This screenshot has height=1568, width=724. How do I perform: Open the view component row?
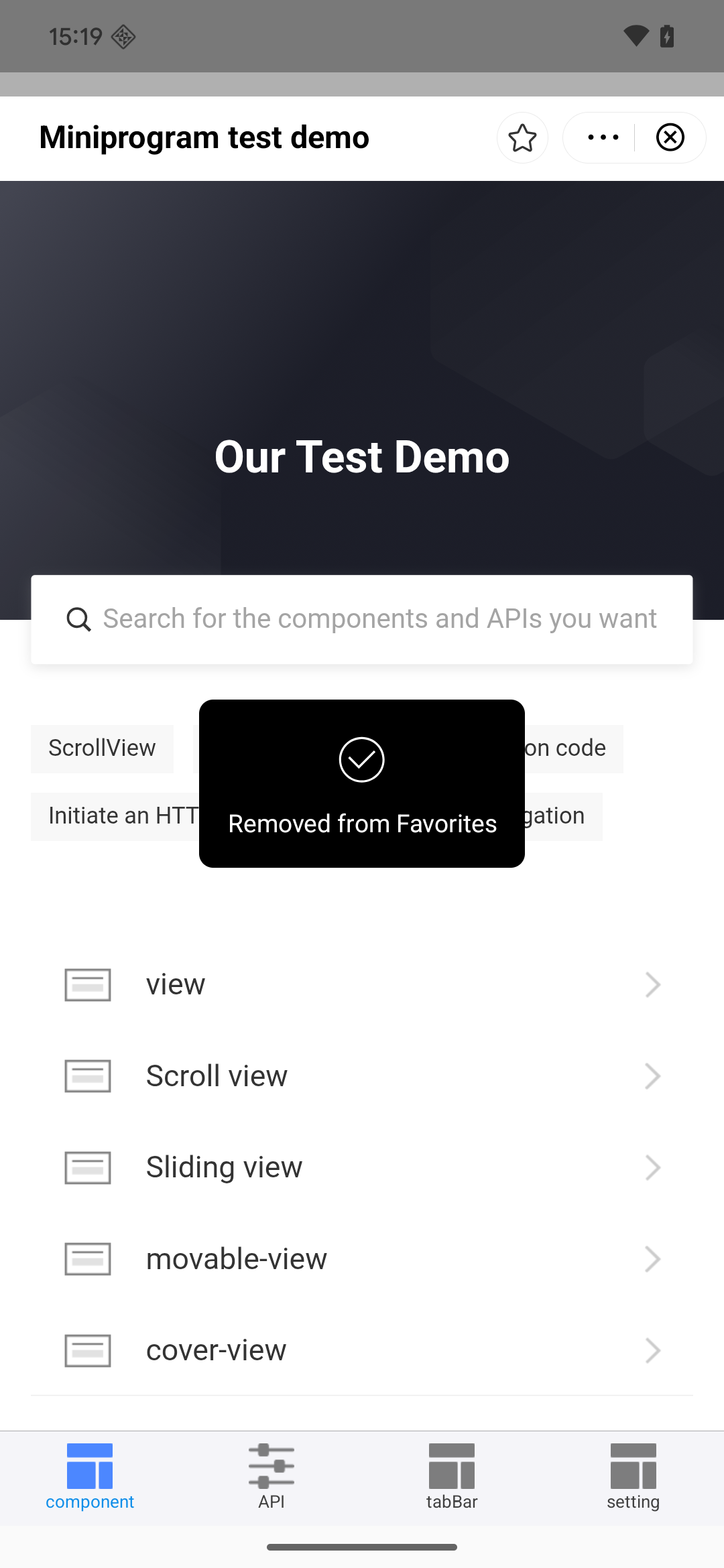(x=362, y=985)
